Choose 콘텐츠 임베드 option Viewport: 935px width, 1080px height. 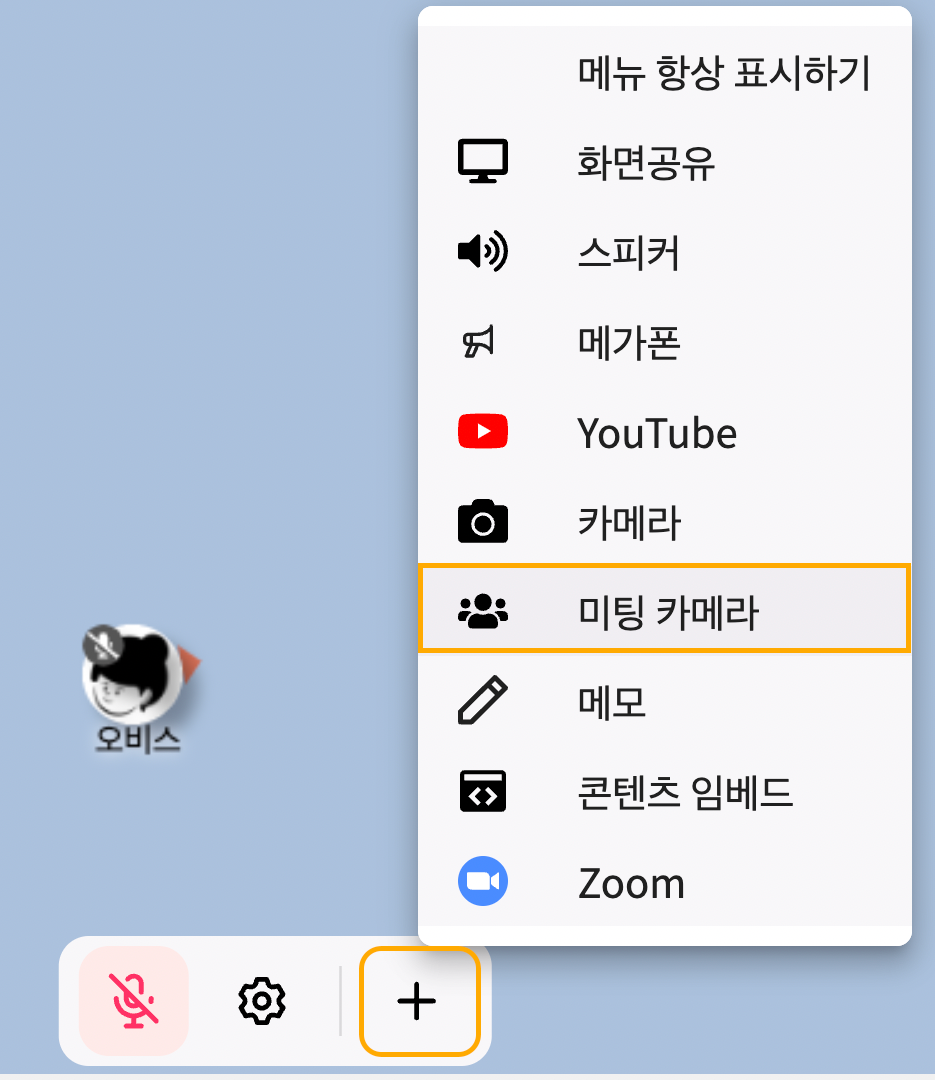684,793
